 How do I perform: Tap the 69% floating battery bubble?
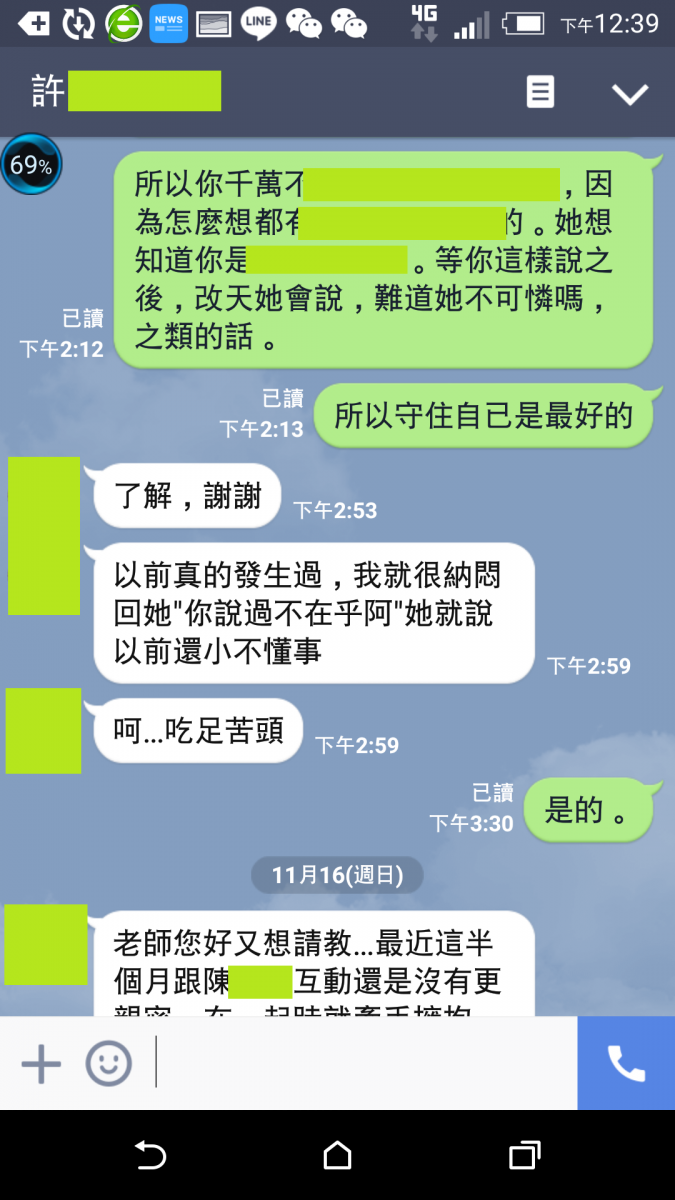click(x=31, y=165)
